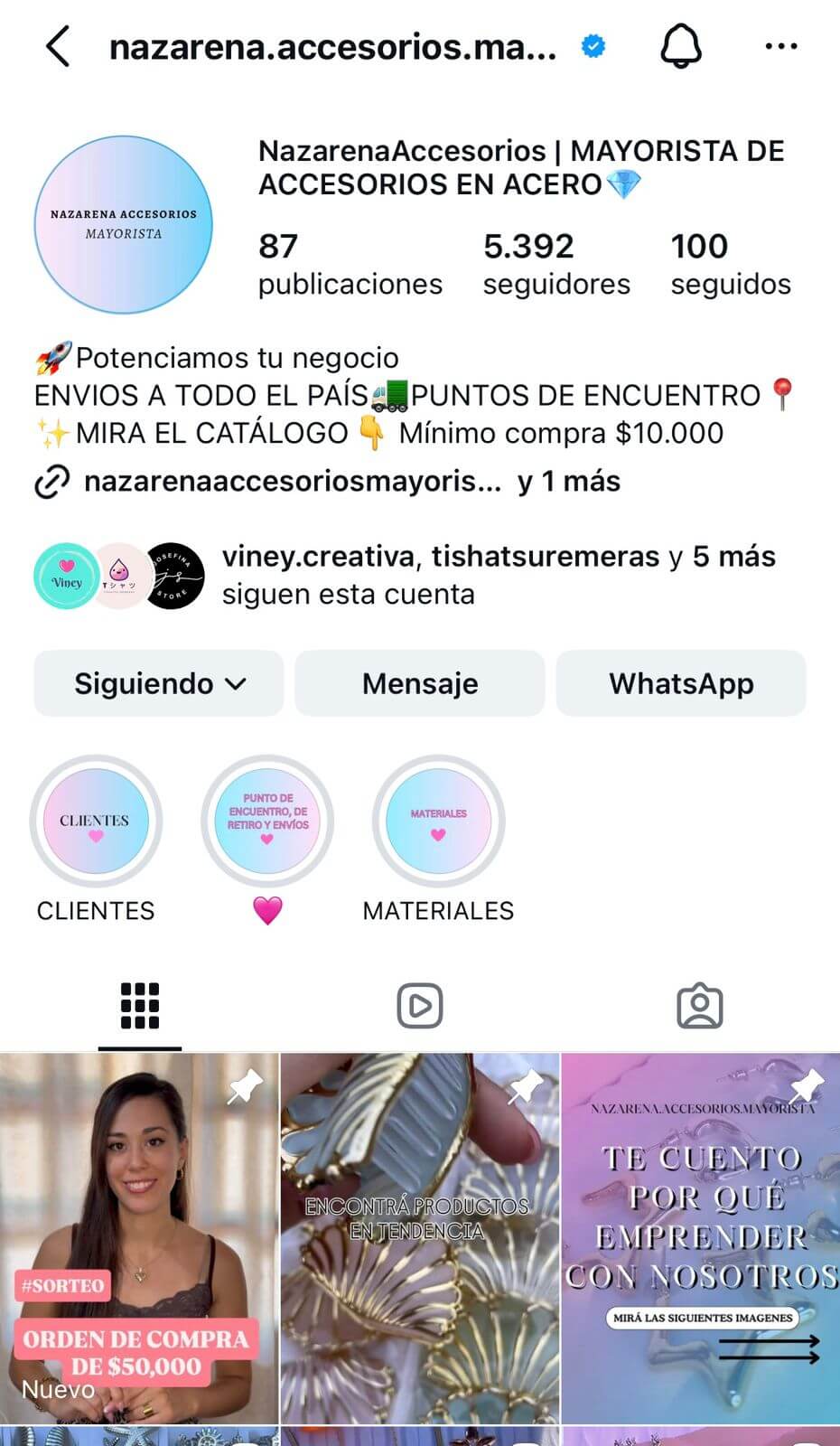Viewport: 840px width, 1446px height.
Task: Tap the Mensaje button
Action: [x=420, y=684]
